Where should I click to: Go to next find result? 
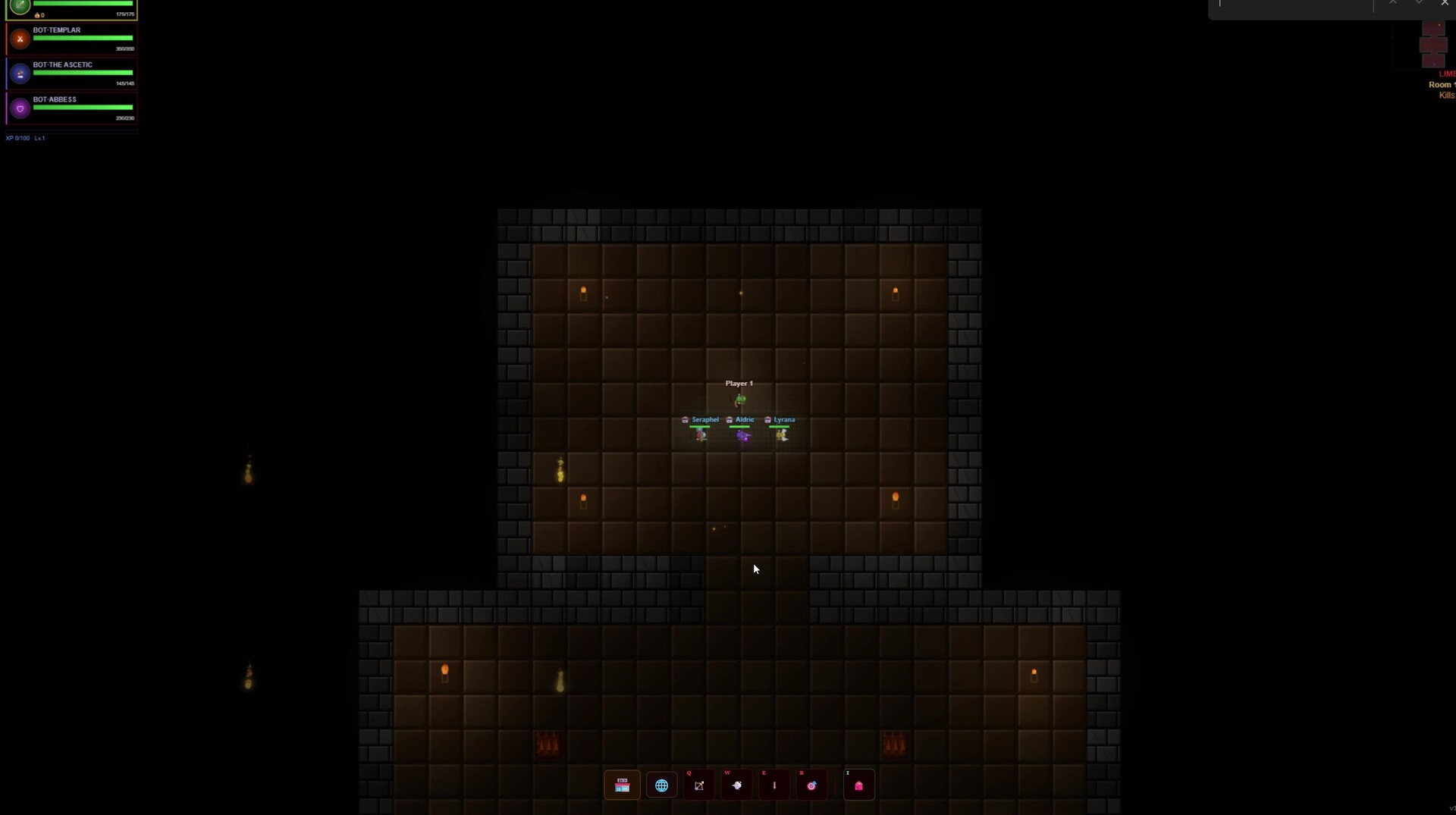(x=1418, y=3)
